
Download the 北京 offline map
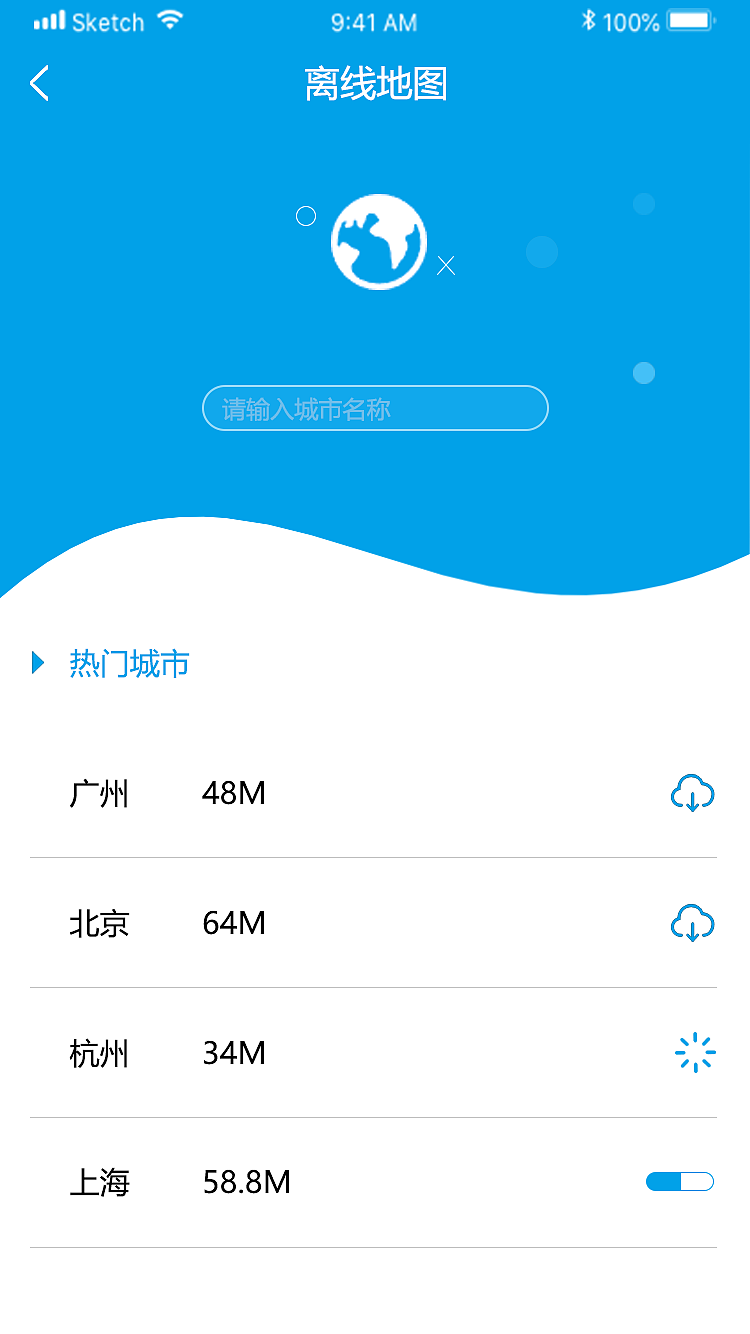[693, 922]
